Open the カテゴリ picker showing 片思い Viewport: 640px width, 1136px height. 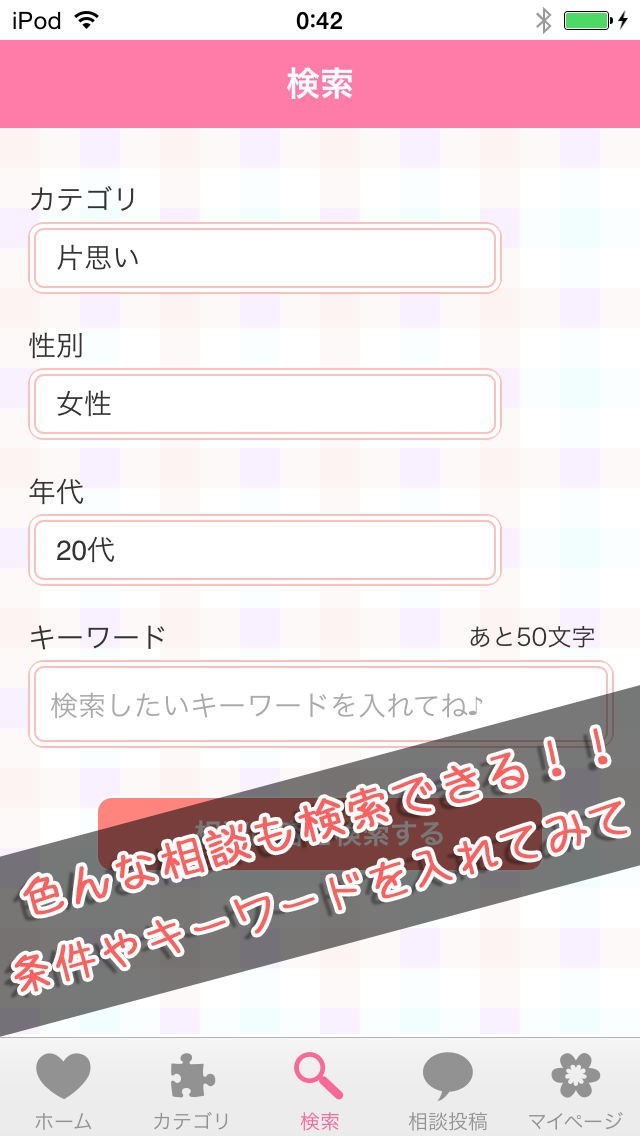coord(264,258)
